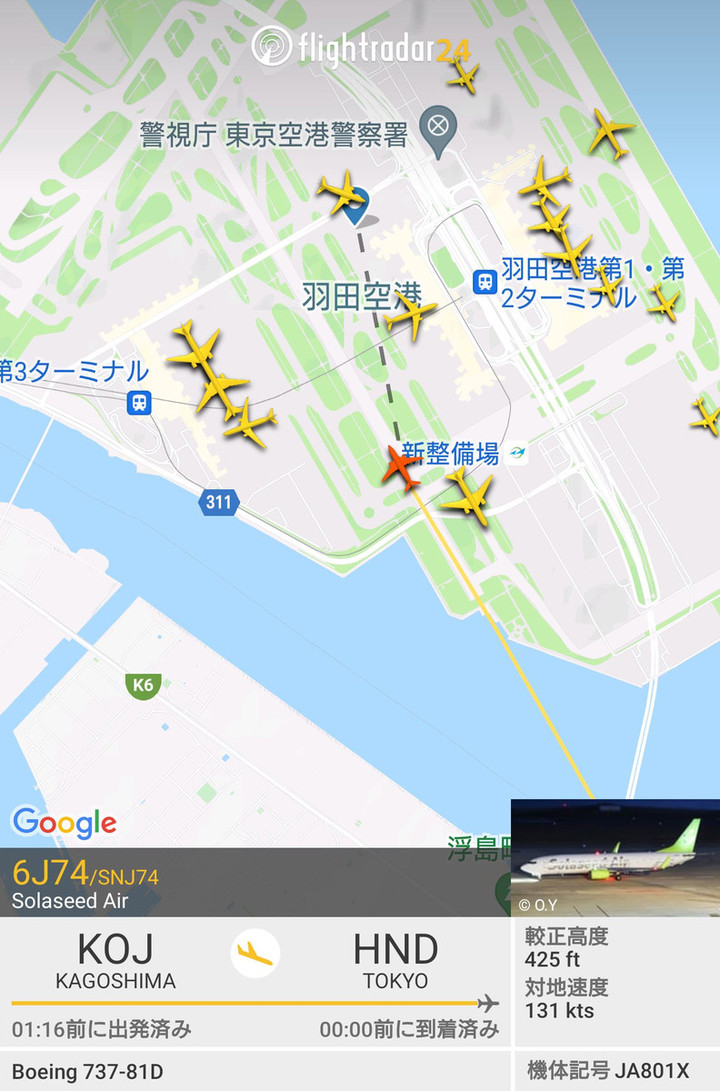
Task: Tap the yellow plane beside 新整備場 label
Action: (468, 496)
